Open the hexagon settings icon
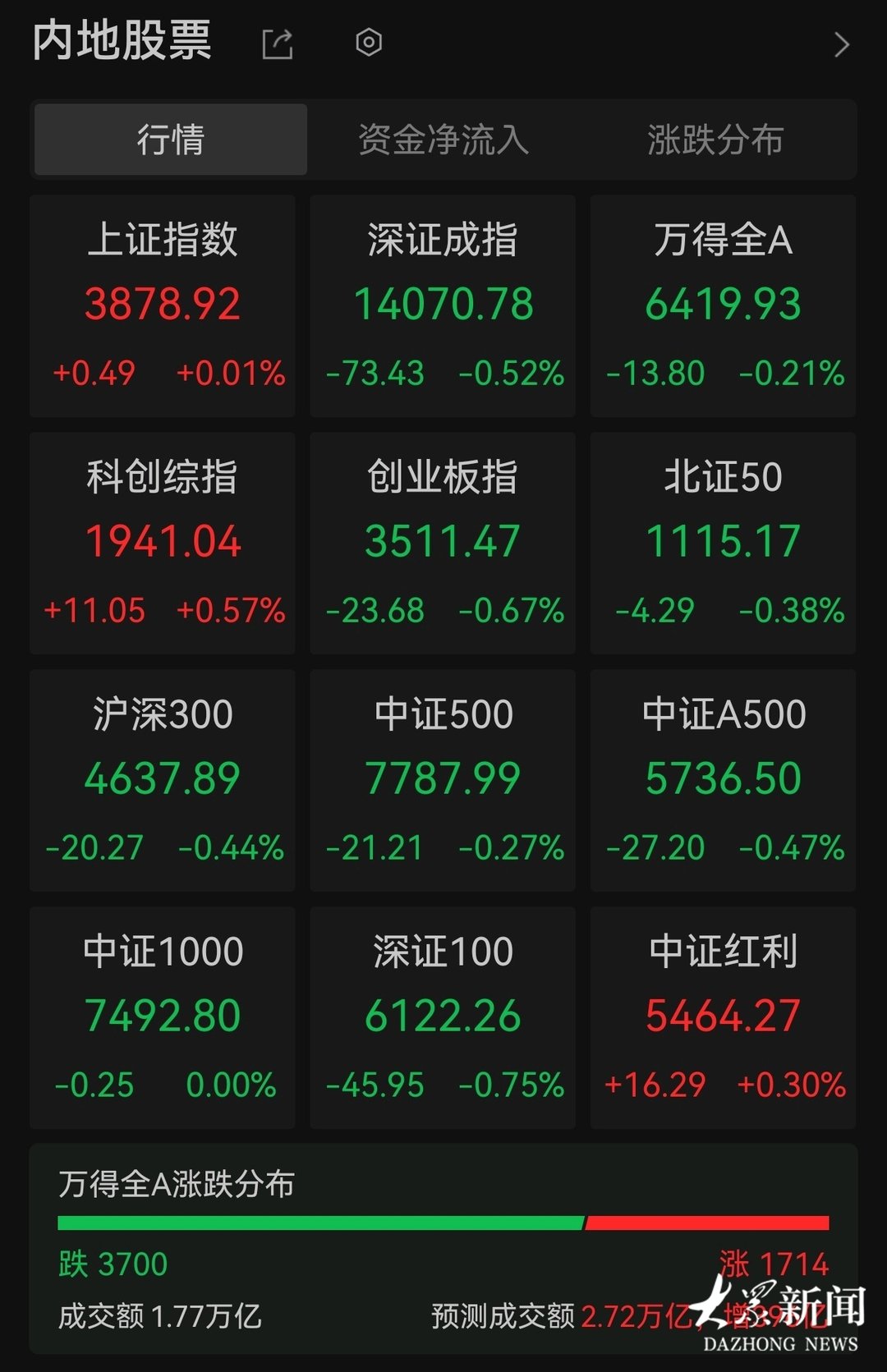 click(x=369, y=42)
